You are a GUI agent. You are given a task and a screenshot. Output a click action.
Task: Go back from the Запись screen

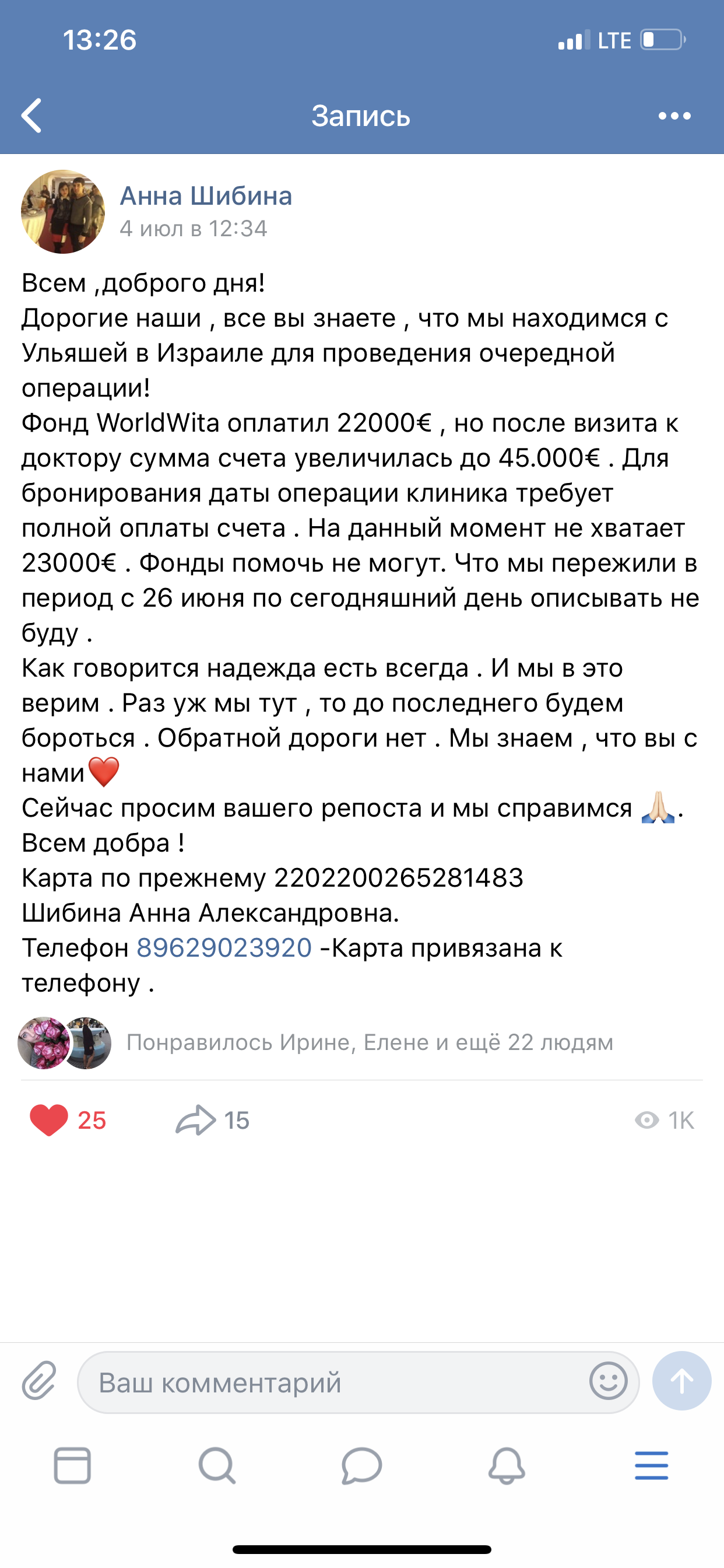31,116
